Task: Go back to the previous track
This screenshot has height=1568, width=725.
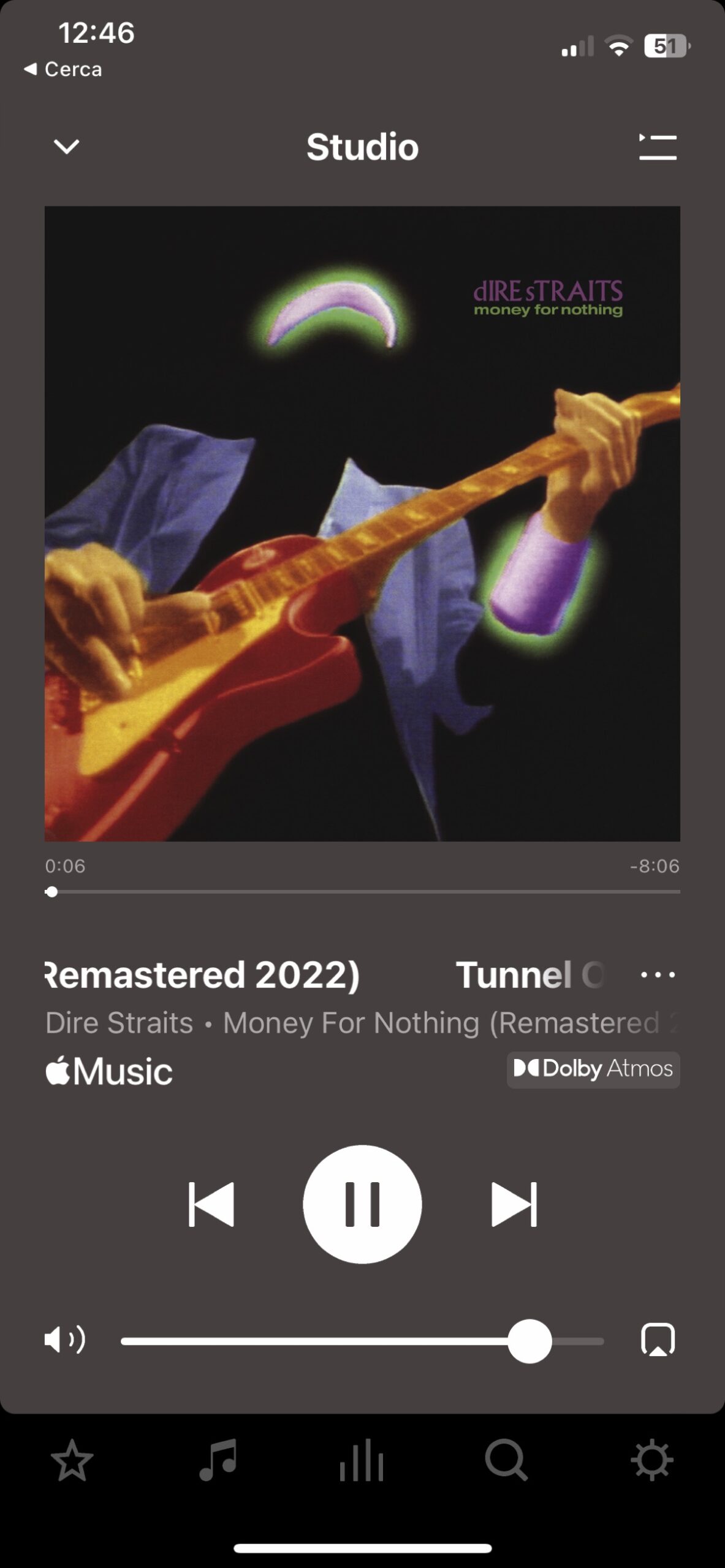Action: tap(211, 1204)
